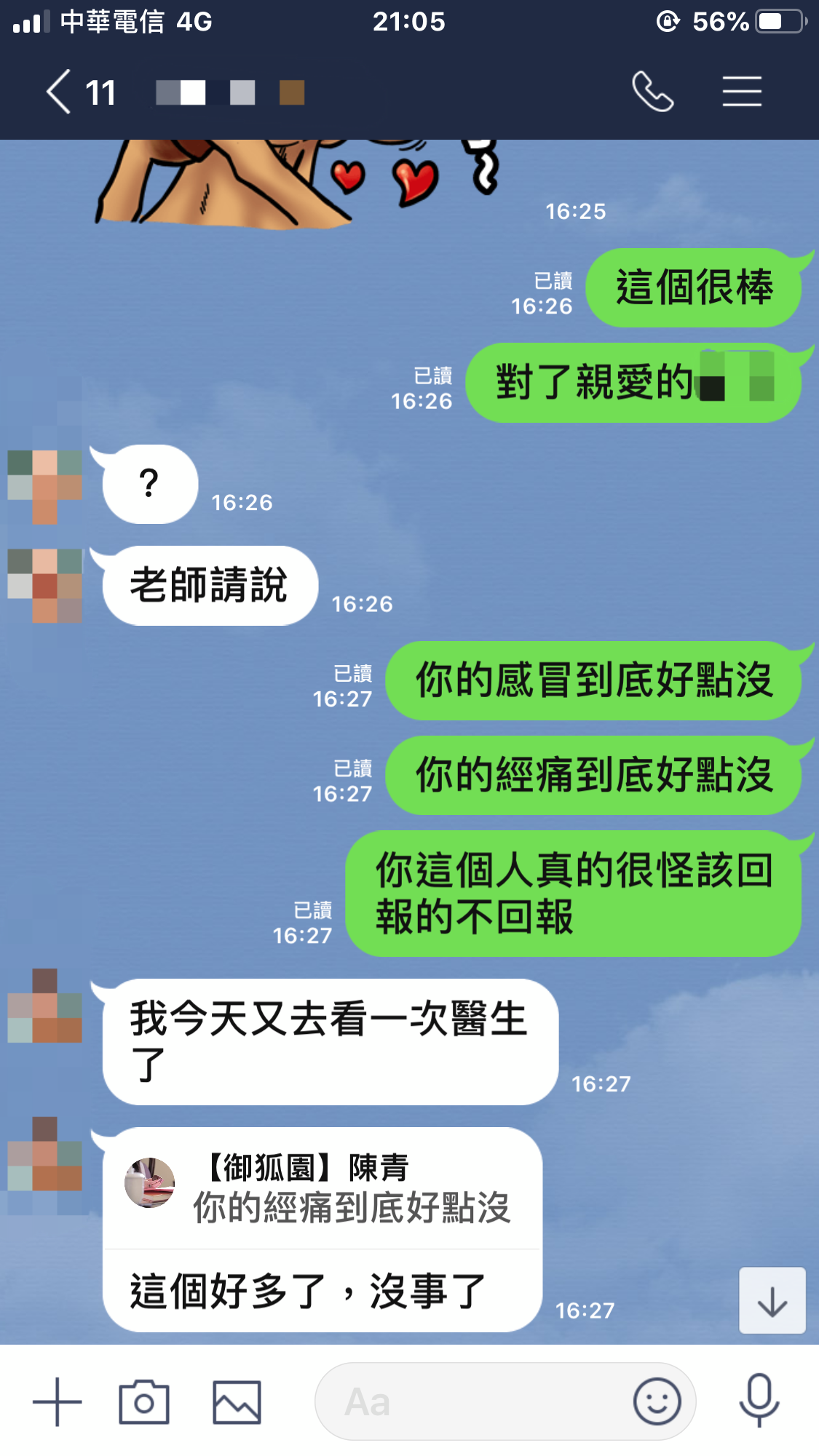
Task: Open the camera to take a photo
Action: click(x=144, y=1401)
